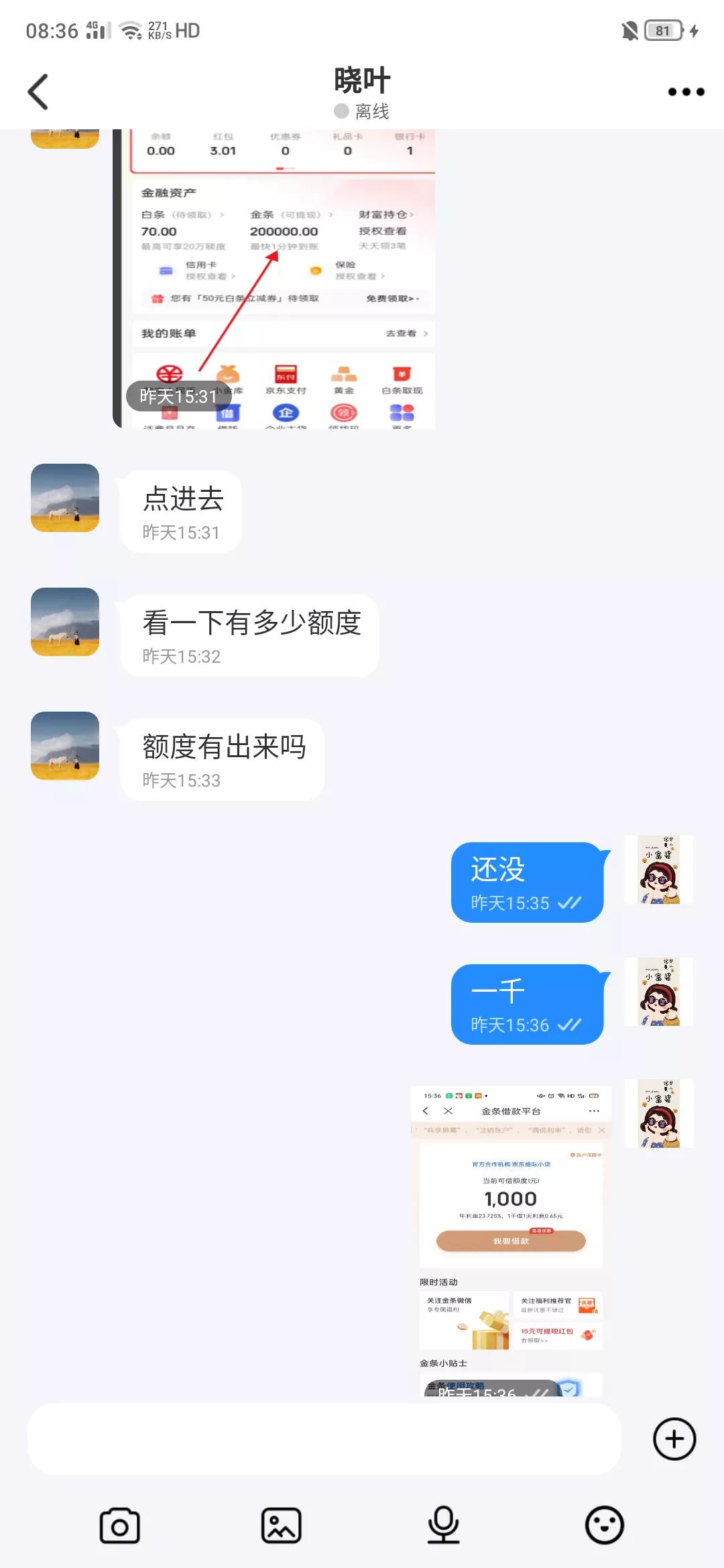Tap the sticker image beside the '还没' message
Image resolution: width=724 pixels, height=1568 pixels.
pyautogui.click(x=658, y=871)
